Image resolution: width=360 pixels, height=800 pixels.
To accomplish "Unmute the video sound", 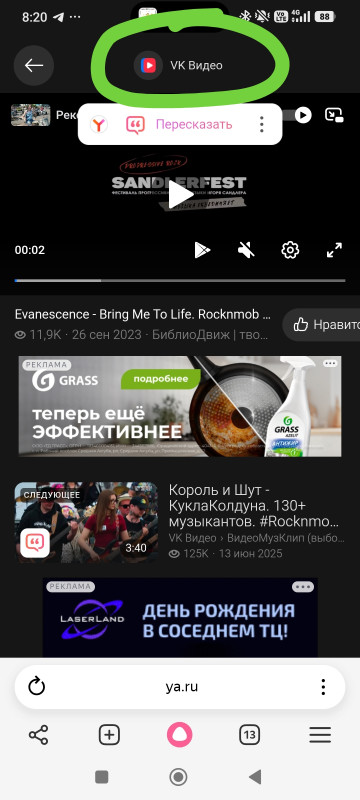I will click(246, 250).
